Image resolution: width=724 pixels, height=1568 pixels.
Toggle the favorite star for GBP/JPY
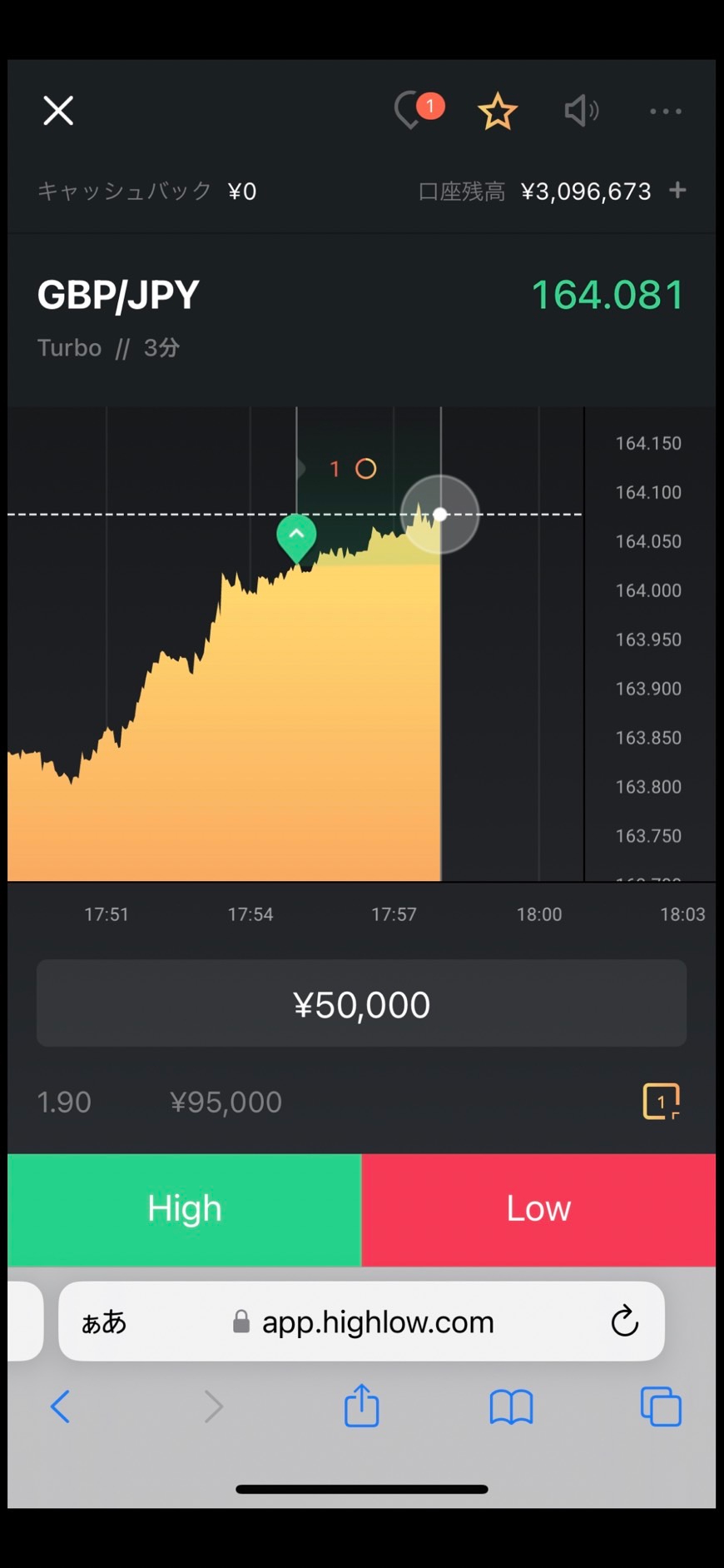[498, 111]
